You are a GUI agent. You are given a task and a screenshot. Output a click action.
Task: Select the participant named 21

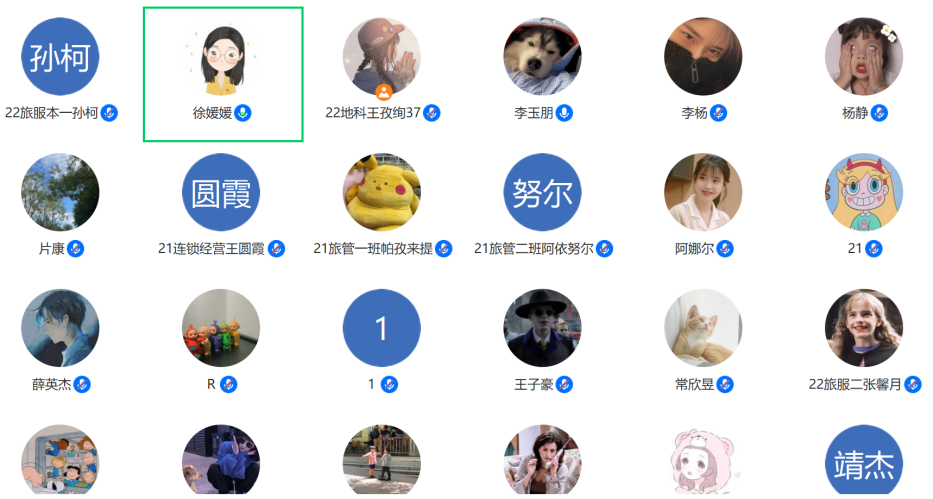[863, 192]
